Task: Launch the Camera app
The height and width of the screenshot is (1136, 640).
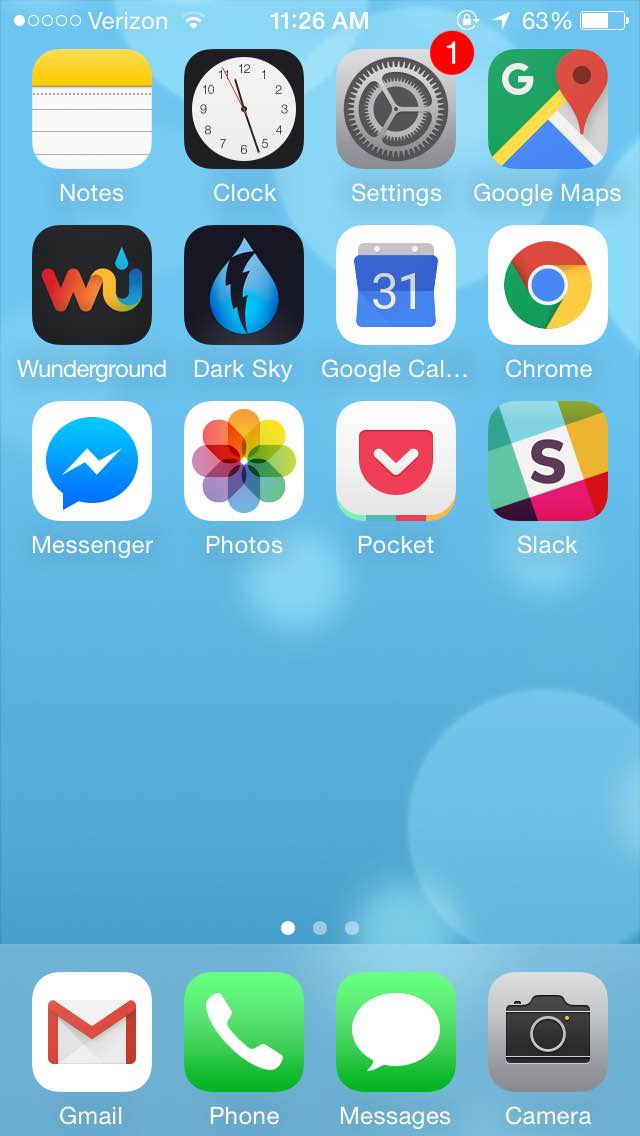Action: (x=548, y=1032)
